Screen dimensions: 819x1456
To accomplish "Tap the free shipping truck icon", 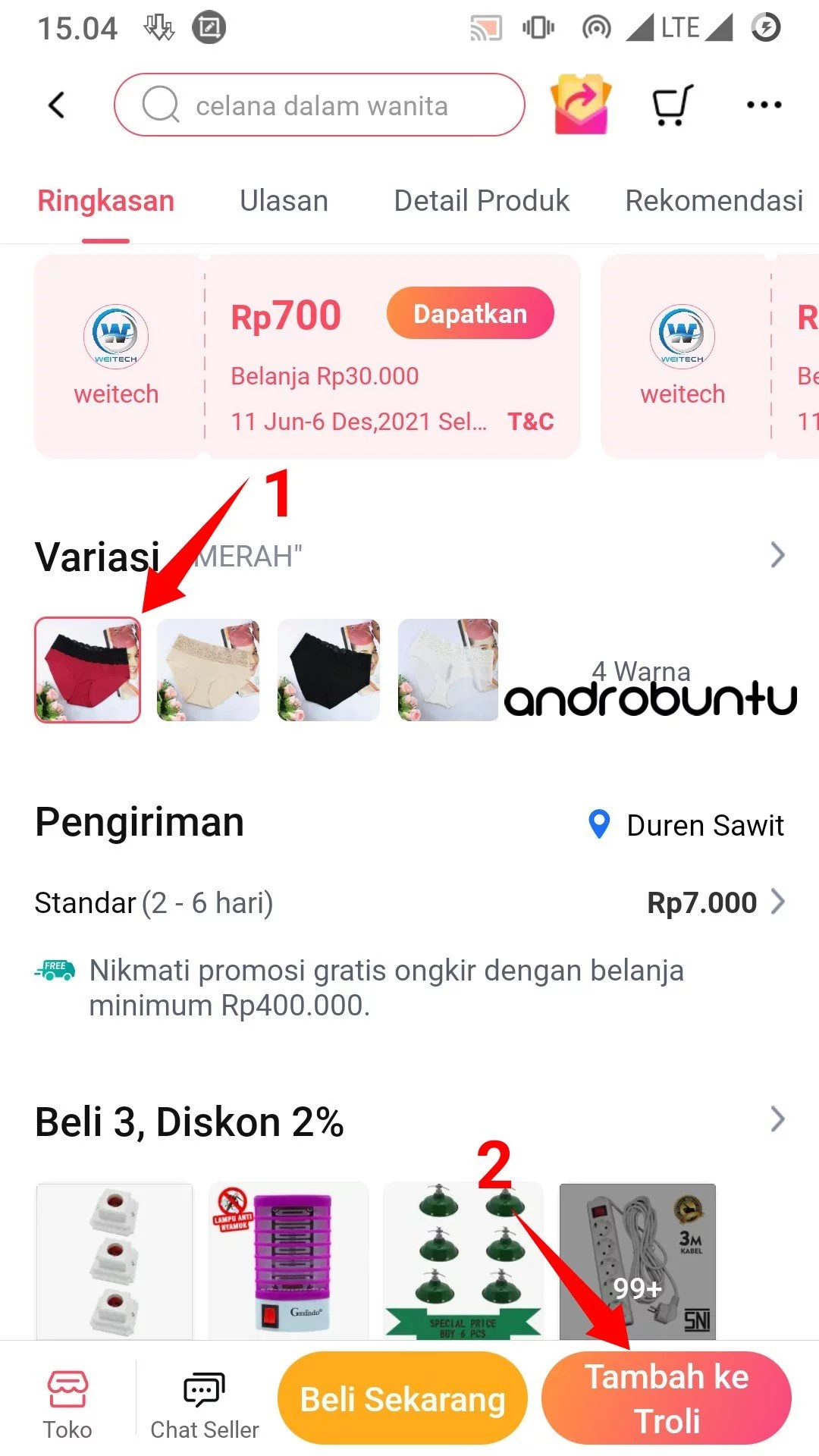I will click(53, 970).
